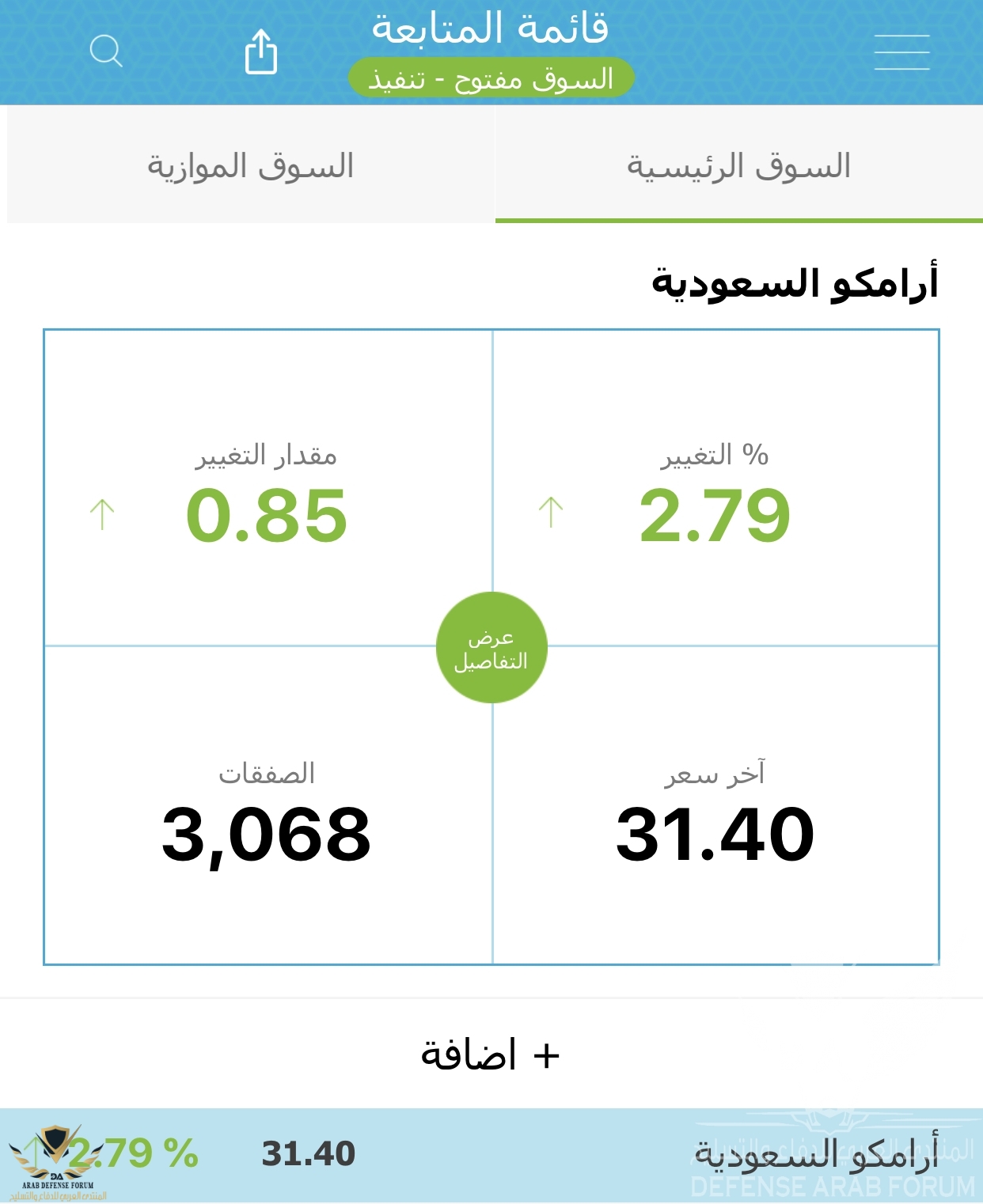Open the hamburger drawer menu

coord(901,52)
